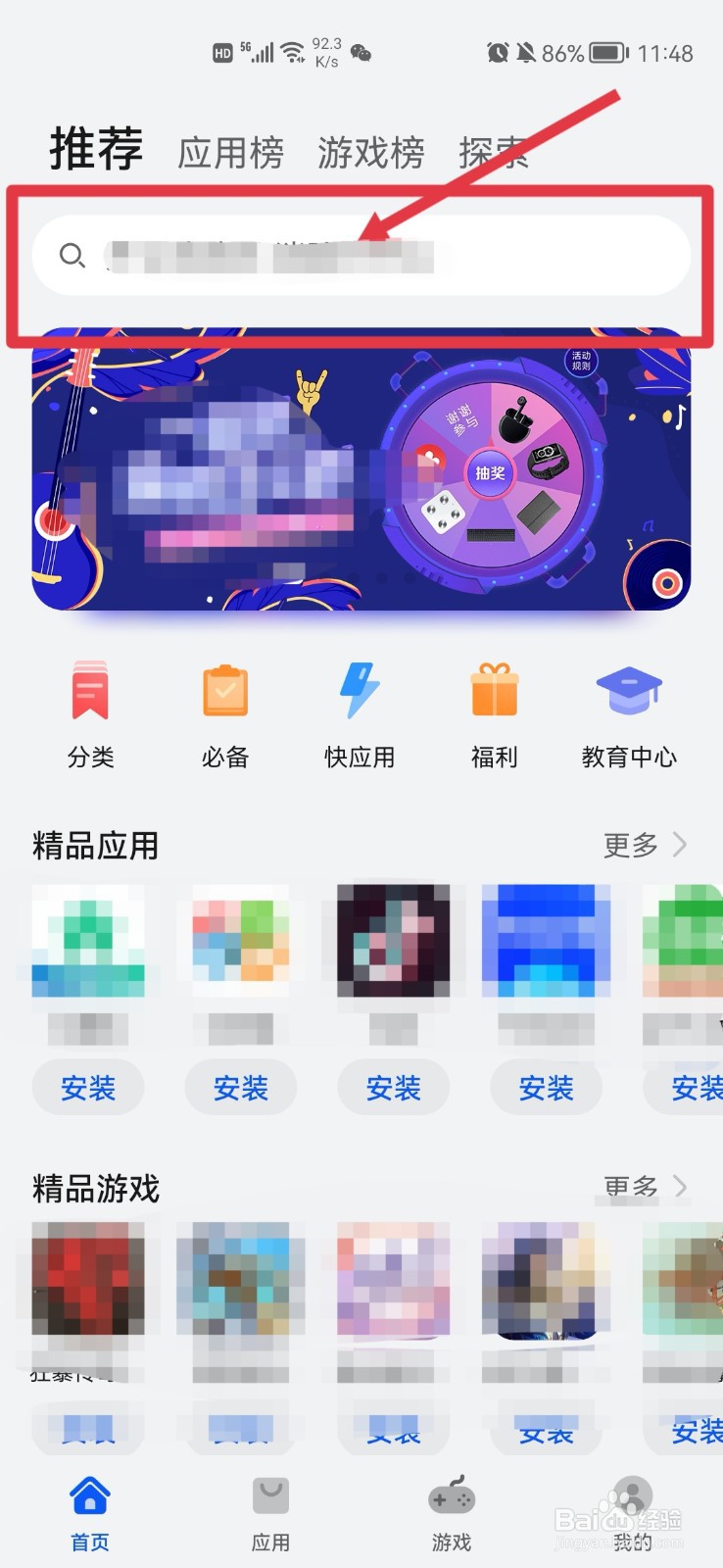Switch to the 应用榜 tab
The width and height of the screenshot is (723, 1568).
[x=231, y=152]
